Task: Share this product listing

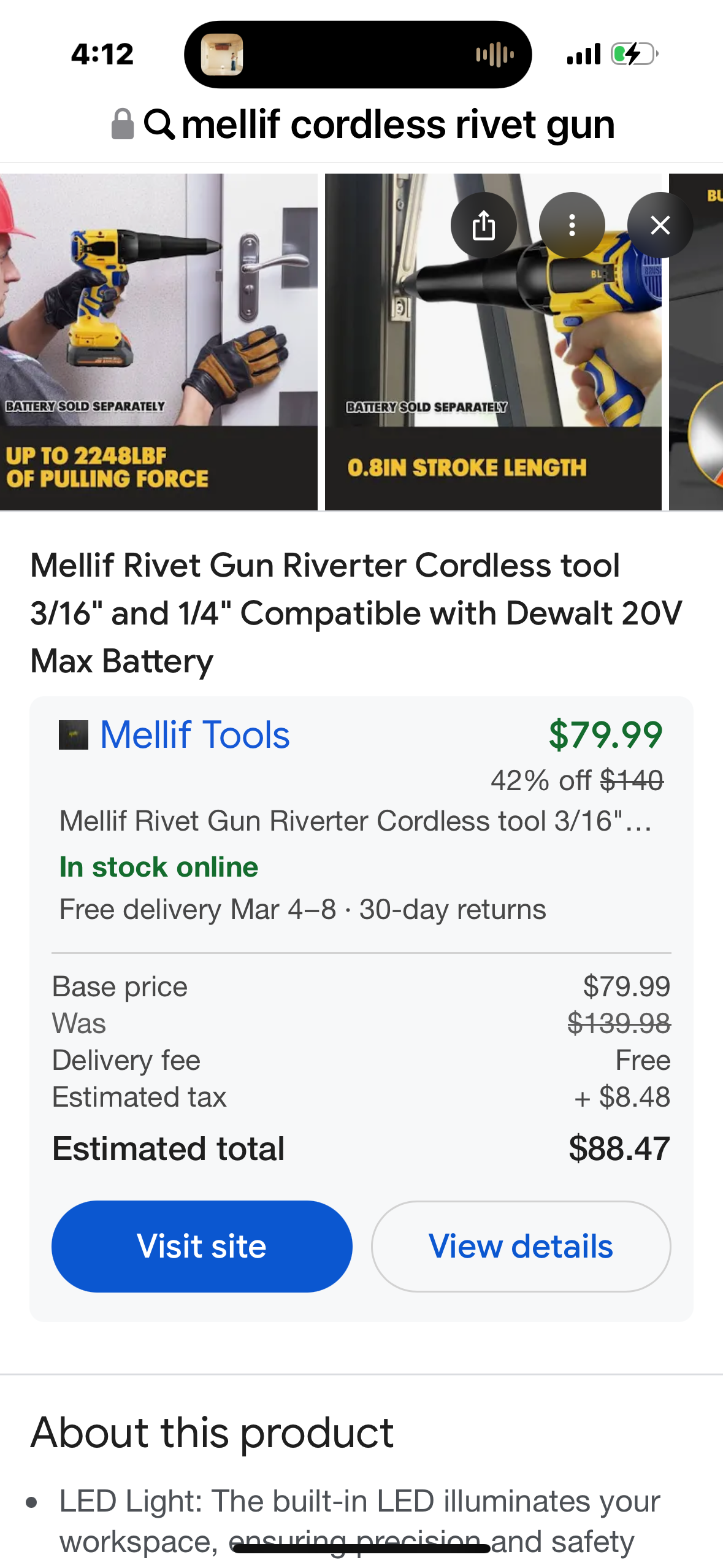Action: coord(483,225)
